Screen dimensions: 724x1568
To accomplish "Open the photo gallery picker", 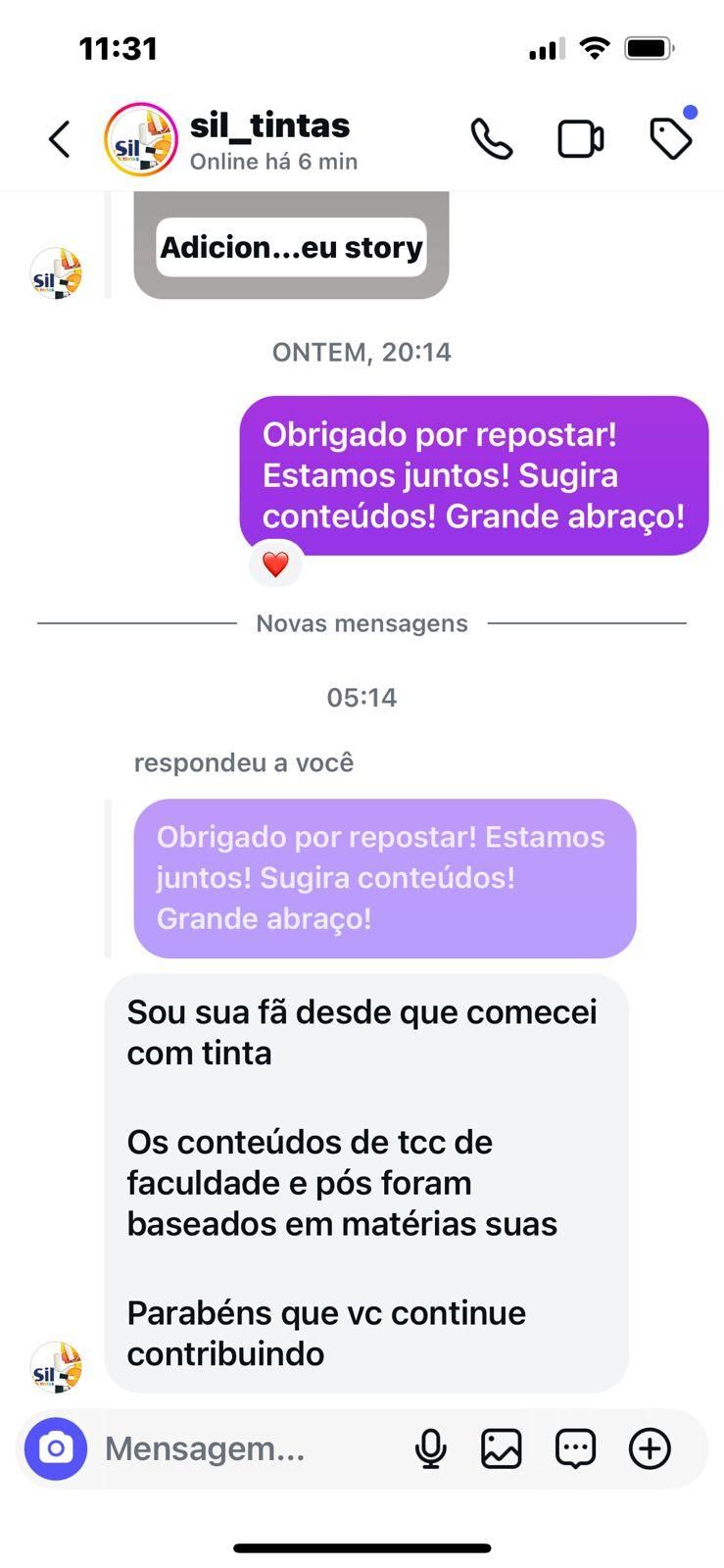I will click(501, 1448).
